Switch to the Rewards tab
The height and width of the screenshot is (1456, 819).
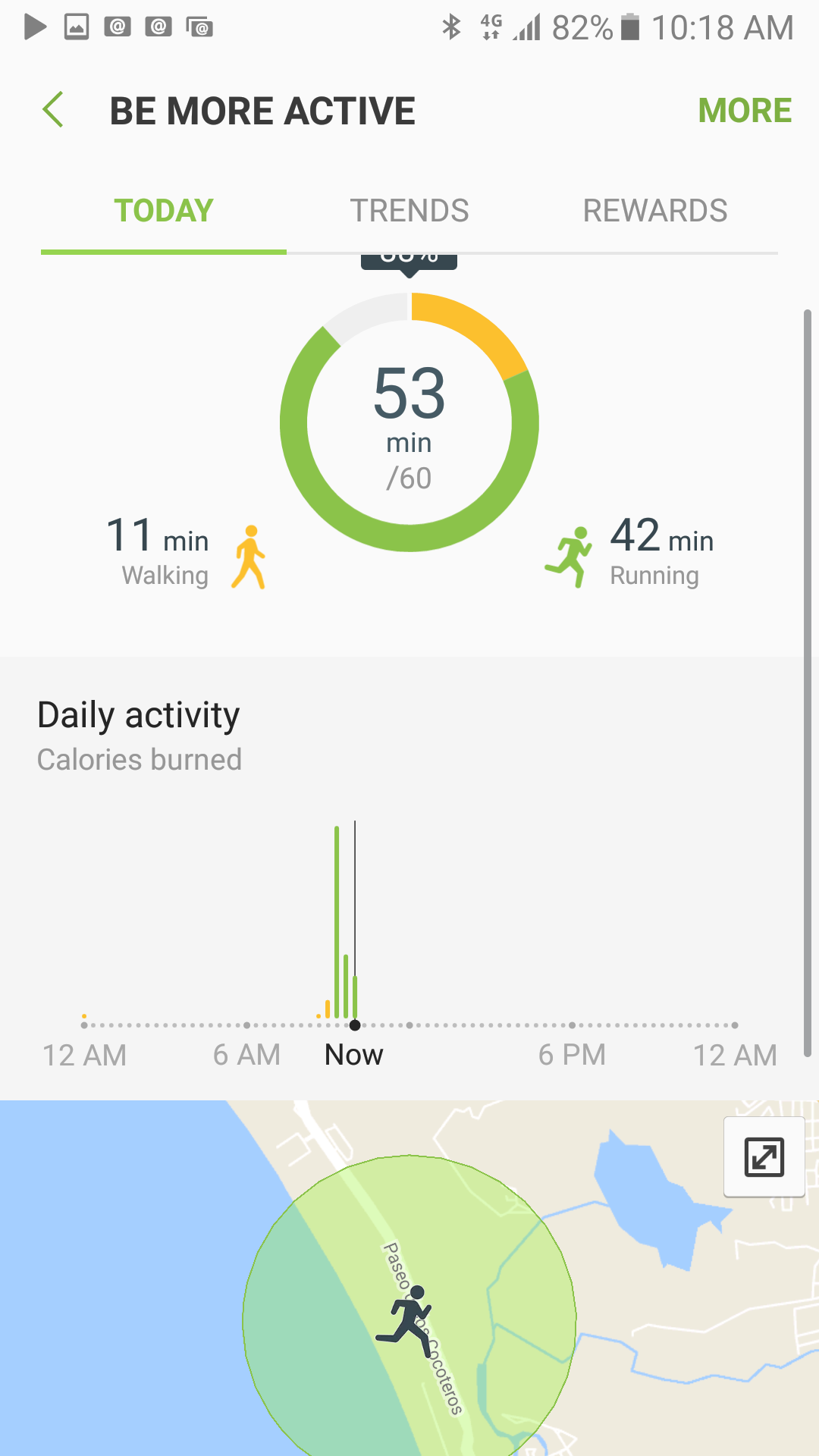(654, 211)
